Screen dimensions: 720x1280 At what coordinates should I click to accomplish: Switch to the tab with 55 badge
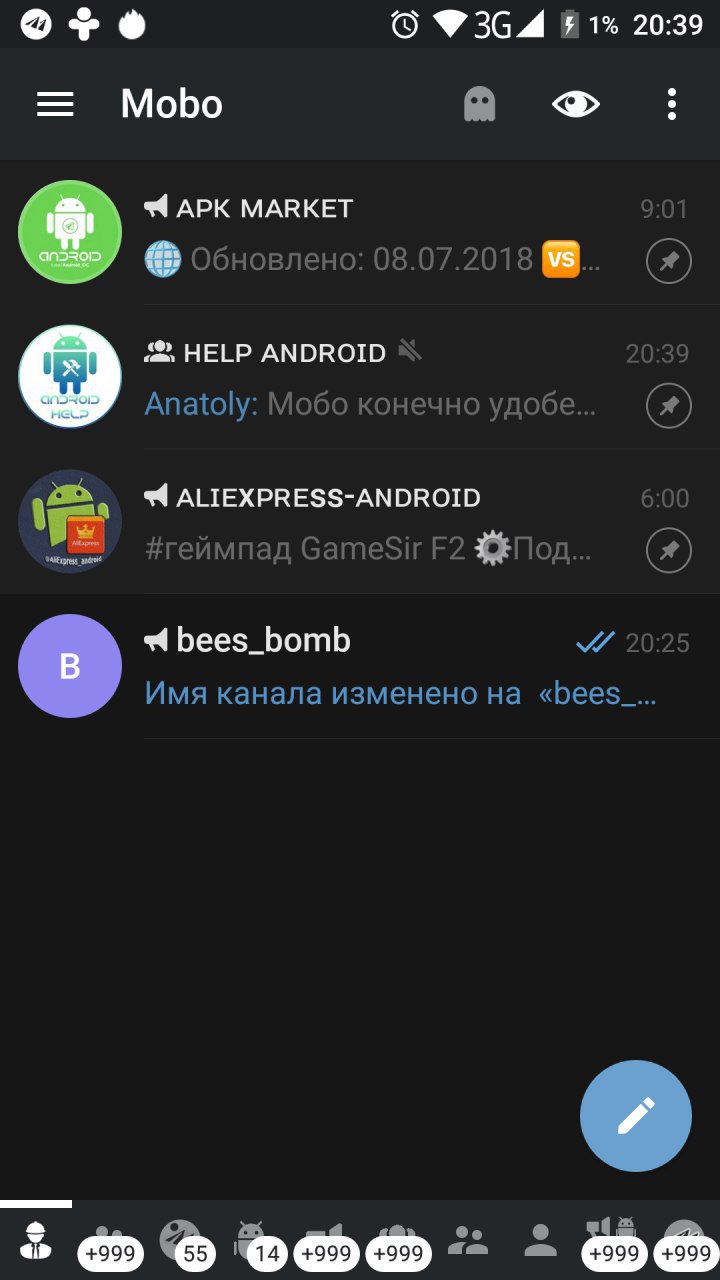pos(180,1242)
